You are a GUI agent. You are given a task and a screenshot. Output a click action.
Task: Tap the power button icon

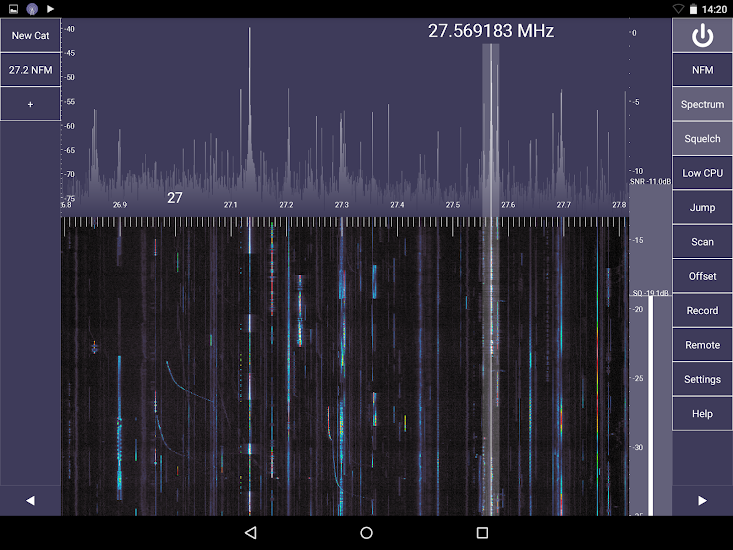pyautogui.click(x=702, y=36)
